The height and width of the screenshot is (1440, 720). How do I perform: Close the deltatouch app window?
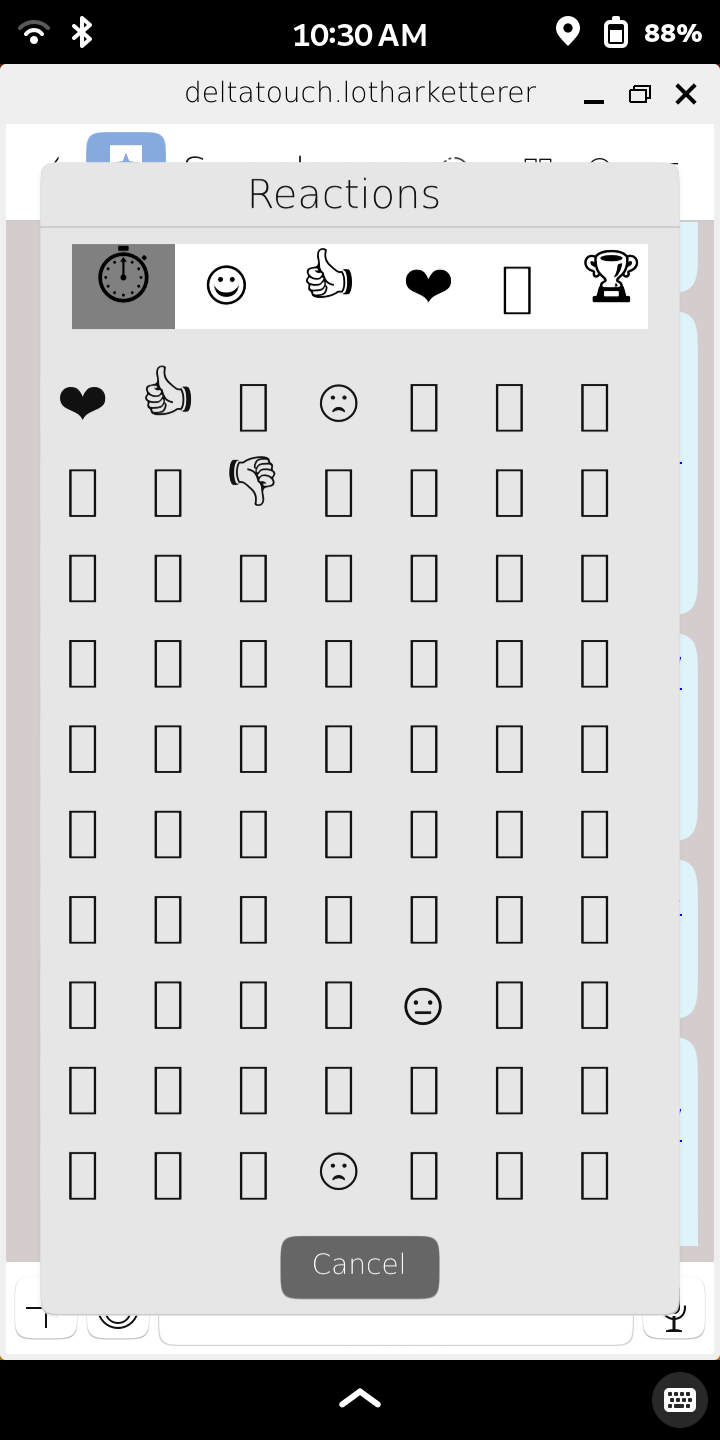pos(686,94)
